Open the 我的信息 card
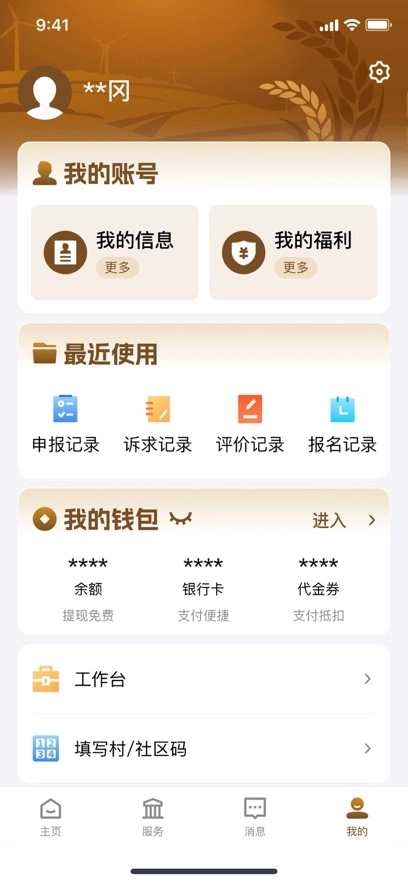This screenshot has width=408, height=883. click(115, 252)
